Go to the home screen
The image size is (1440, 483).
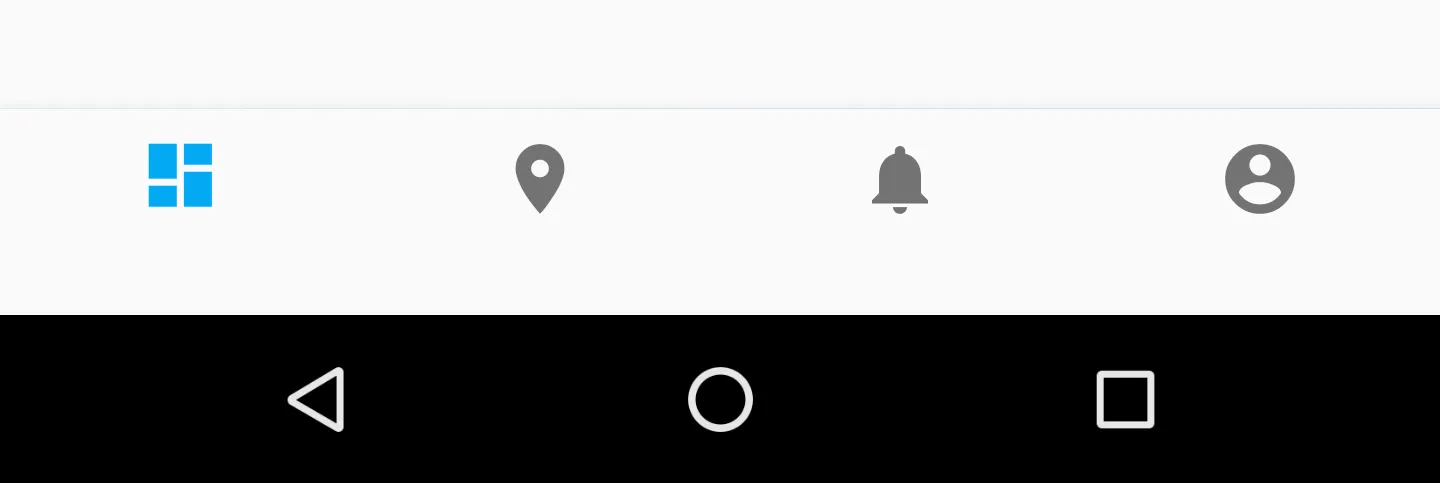tap(720, 399)
